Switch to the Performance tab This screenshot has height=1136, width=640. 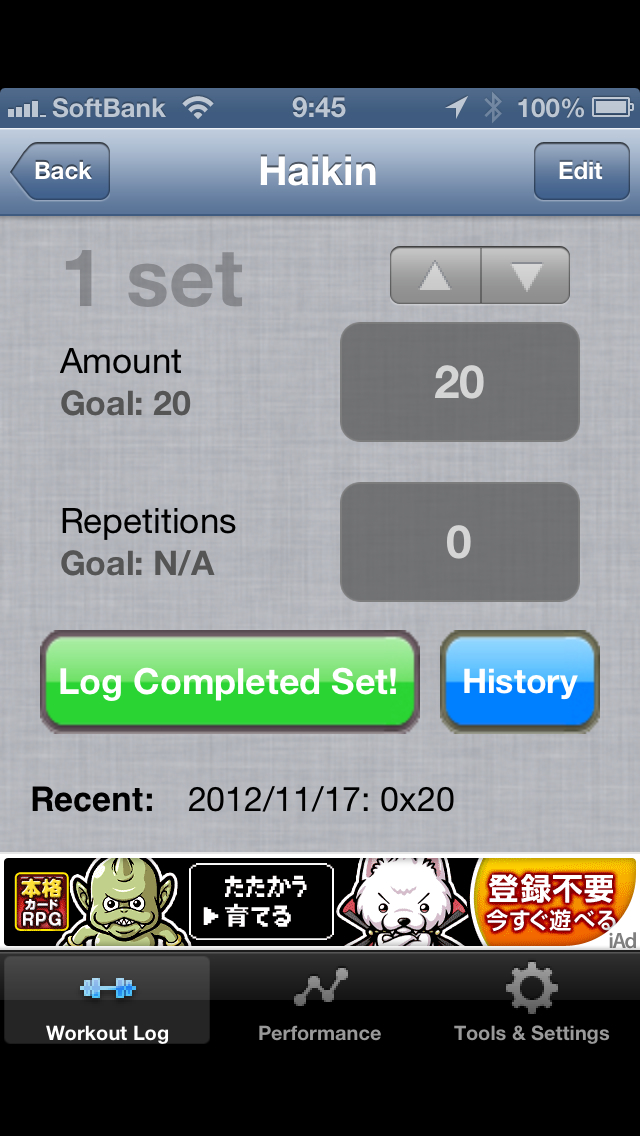320,1001
